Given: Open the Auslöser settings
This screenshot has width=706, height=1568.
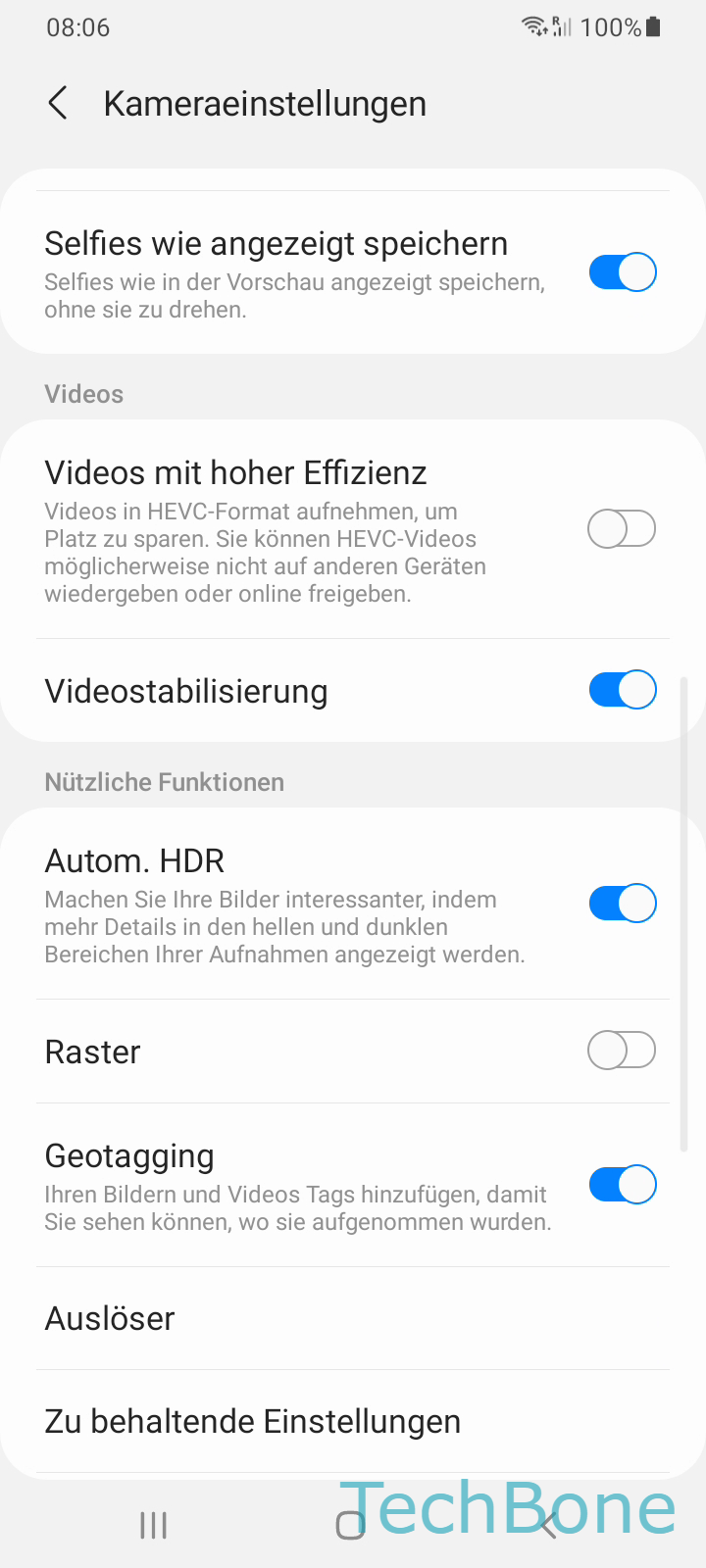Looking at the screenshot, I should (353, 1318).
